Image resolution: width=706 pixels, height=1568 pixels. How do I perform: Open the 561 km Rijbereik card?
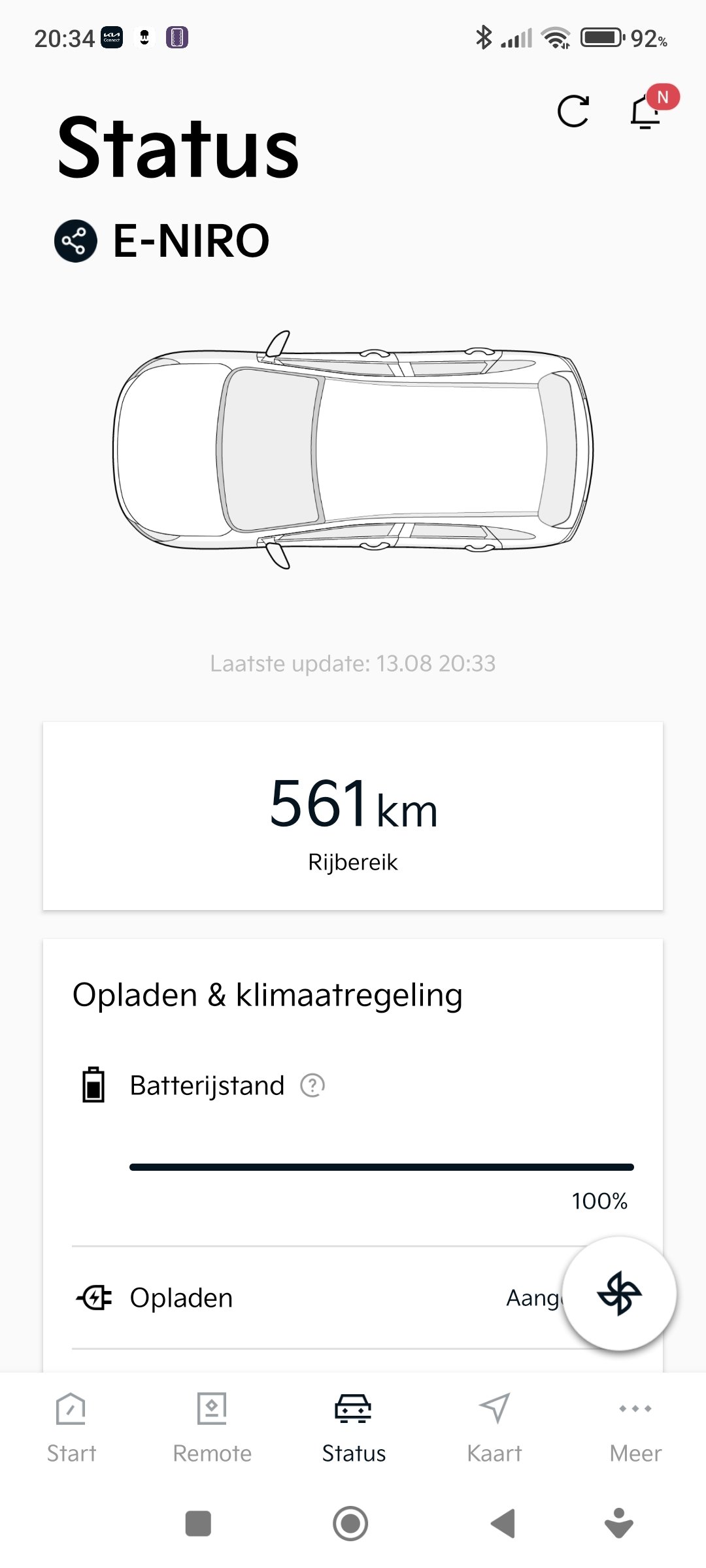(353, 815)
